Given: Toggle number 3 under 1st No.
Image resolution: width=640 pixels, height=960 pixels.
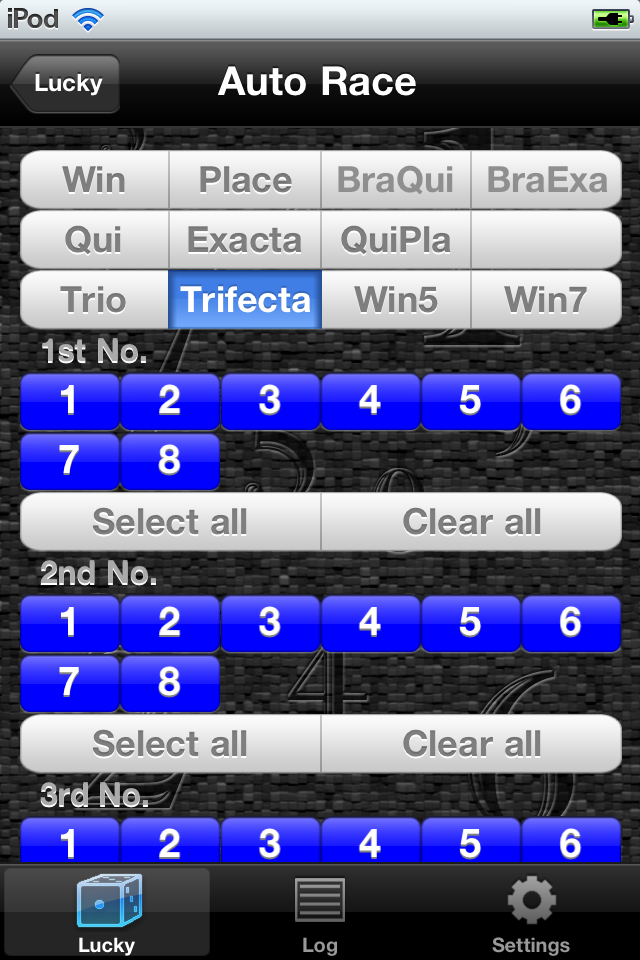Looking at the screenshot, I should [x=270, y=401].
